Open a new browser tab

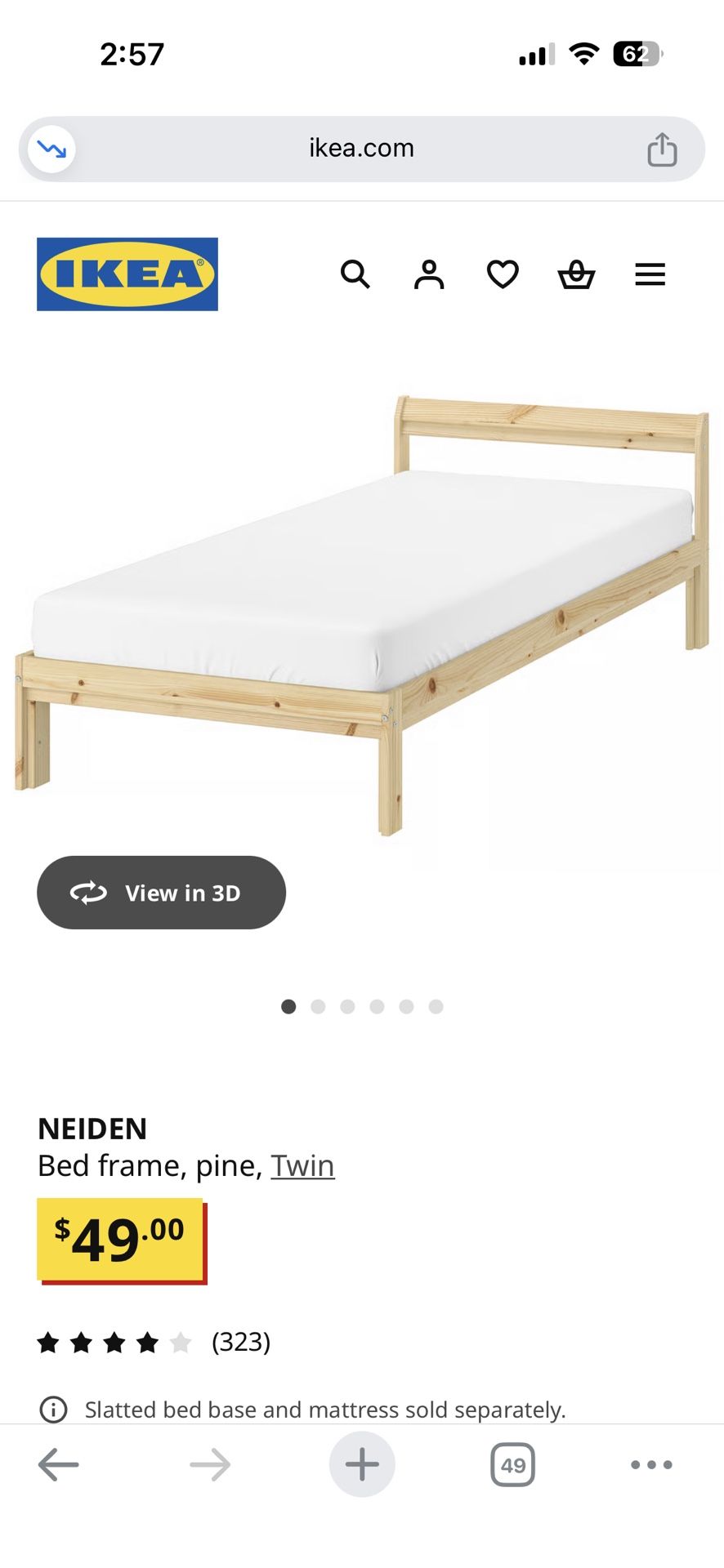[362, 1464]
